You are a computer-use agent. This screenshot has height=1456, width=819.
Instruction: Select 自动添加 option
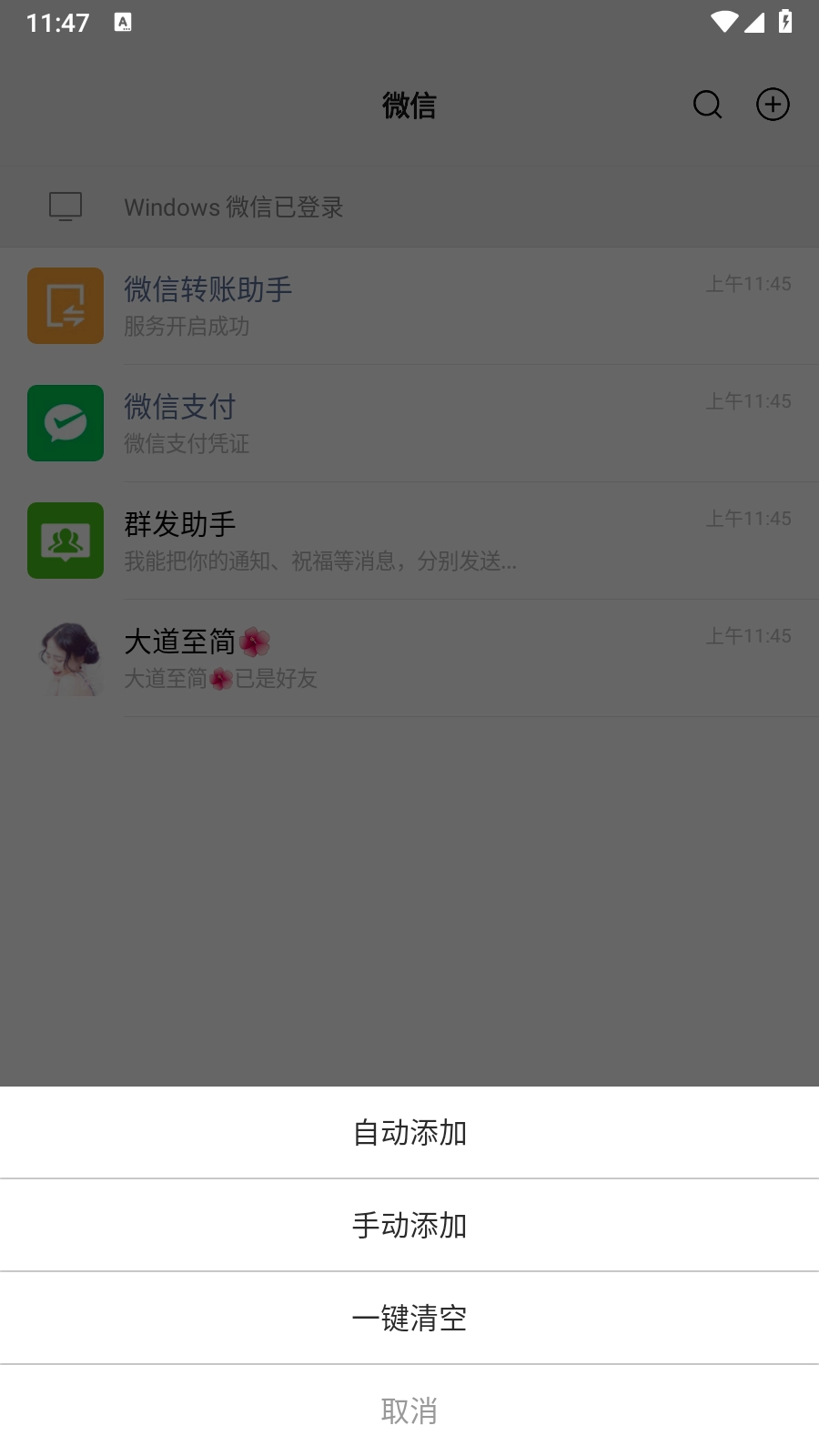(x=409, y=1133)
